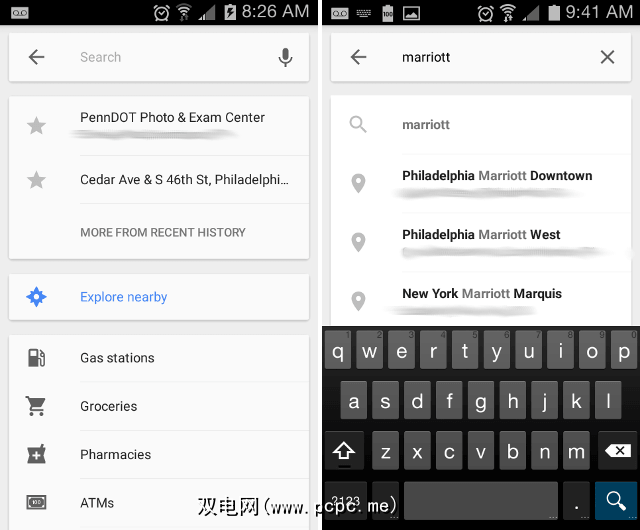Image resolution: width=640 pixels, height=530 pixels.
Task: Search for Groceries nearby
Action: 108,406
